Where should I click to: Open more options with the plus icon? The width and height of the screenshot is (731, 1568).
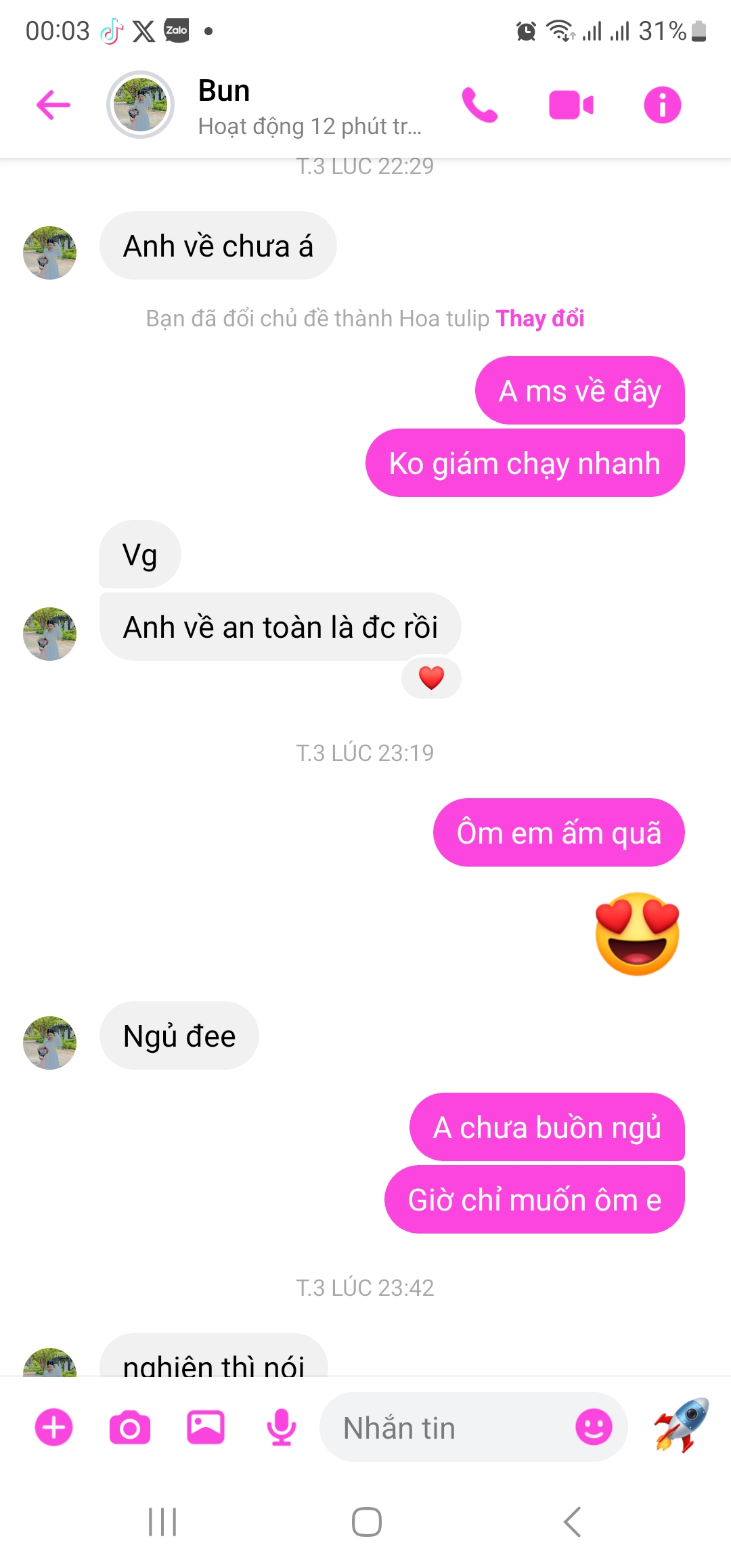(x=54, y=1428)
